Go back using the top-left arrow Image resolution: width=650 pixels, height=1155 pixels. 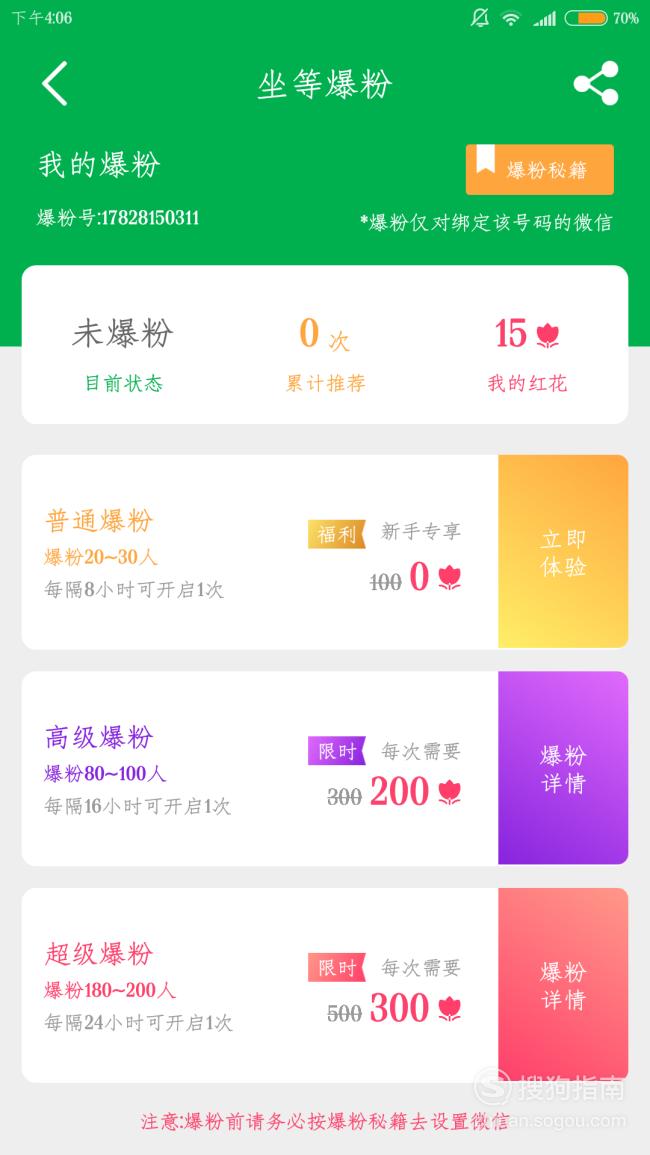[x=55, y=83]
